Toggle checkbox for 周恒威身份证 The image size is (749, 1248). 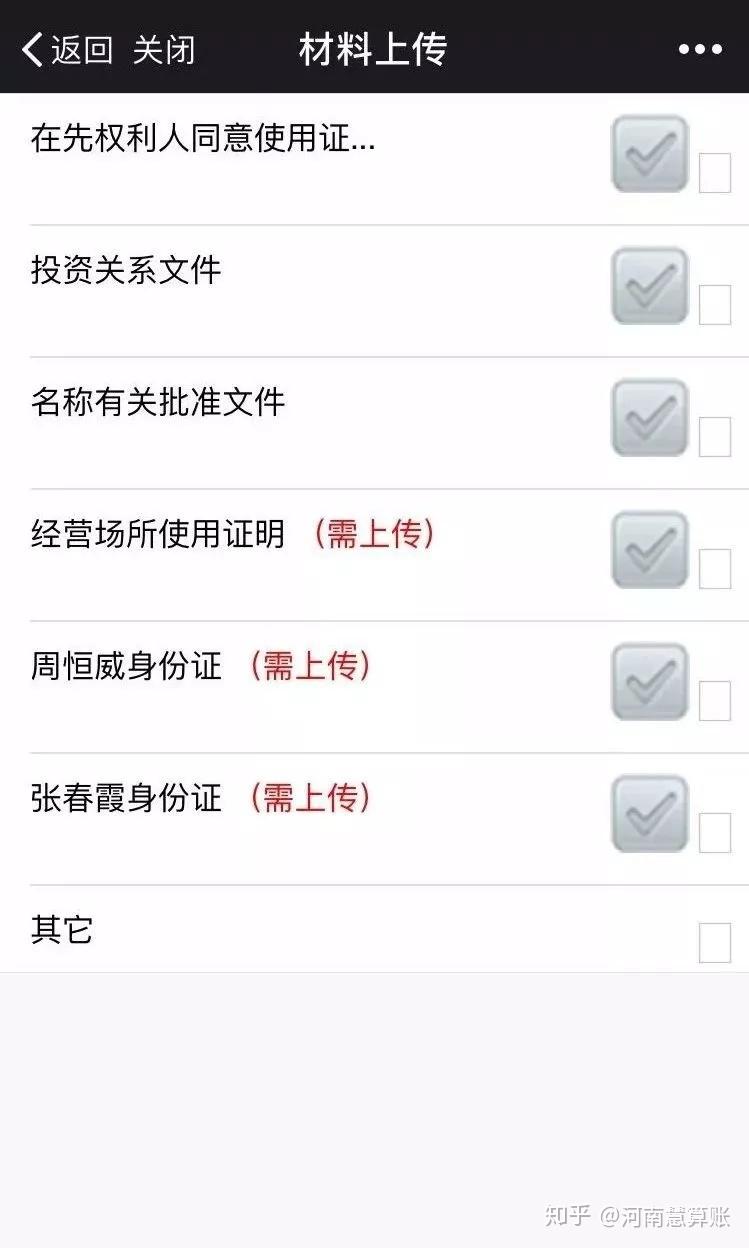coord(714,701)
